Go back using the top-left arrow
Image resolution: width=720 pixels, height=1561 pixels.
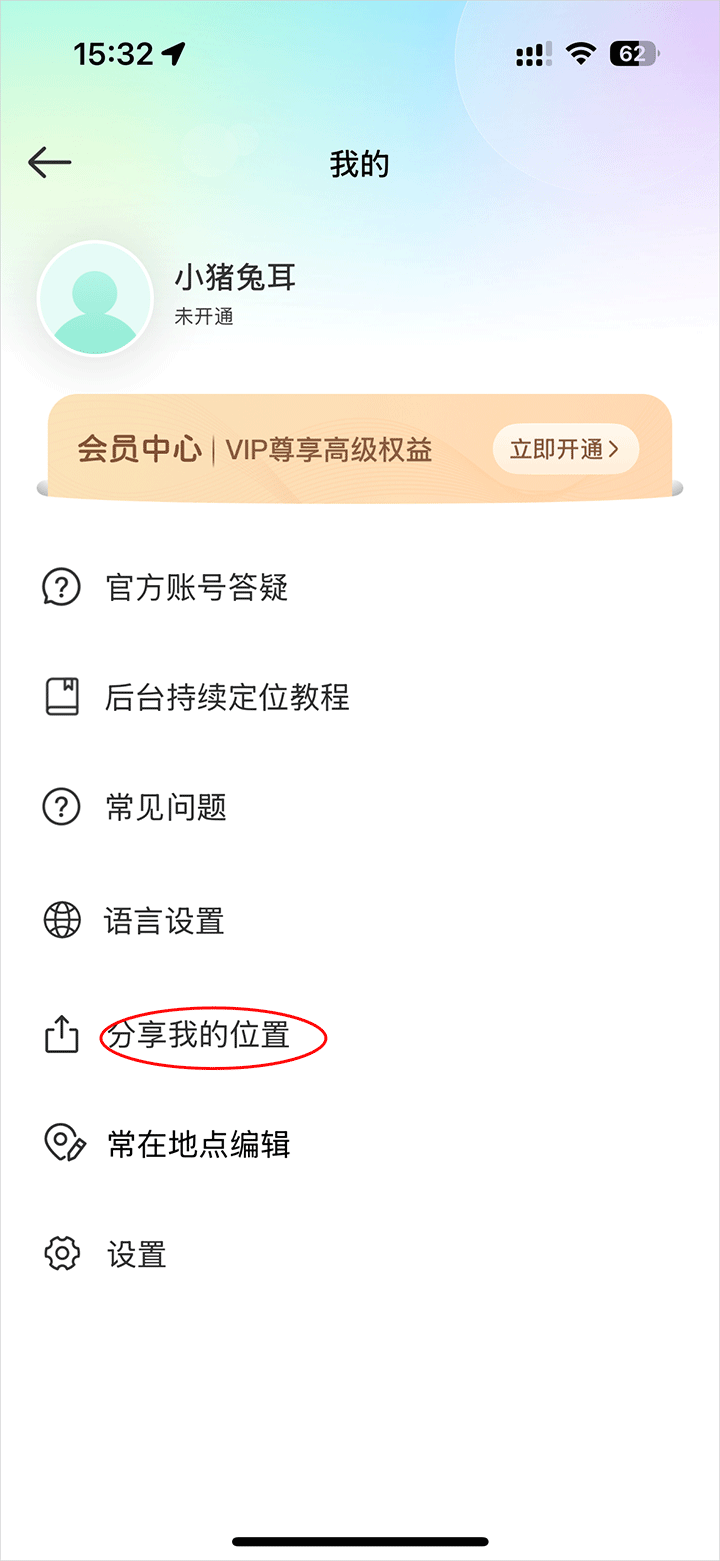click(x=50, y=162)
